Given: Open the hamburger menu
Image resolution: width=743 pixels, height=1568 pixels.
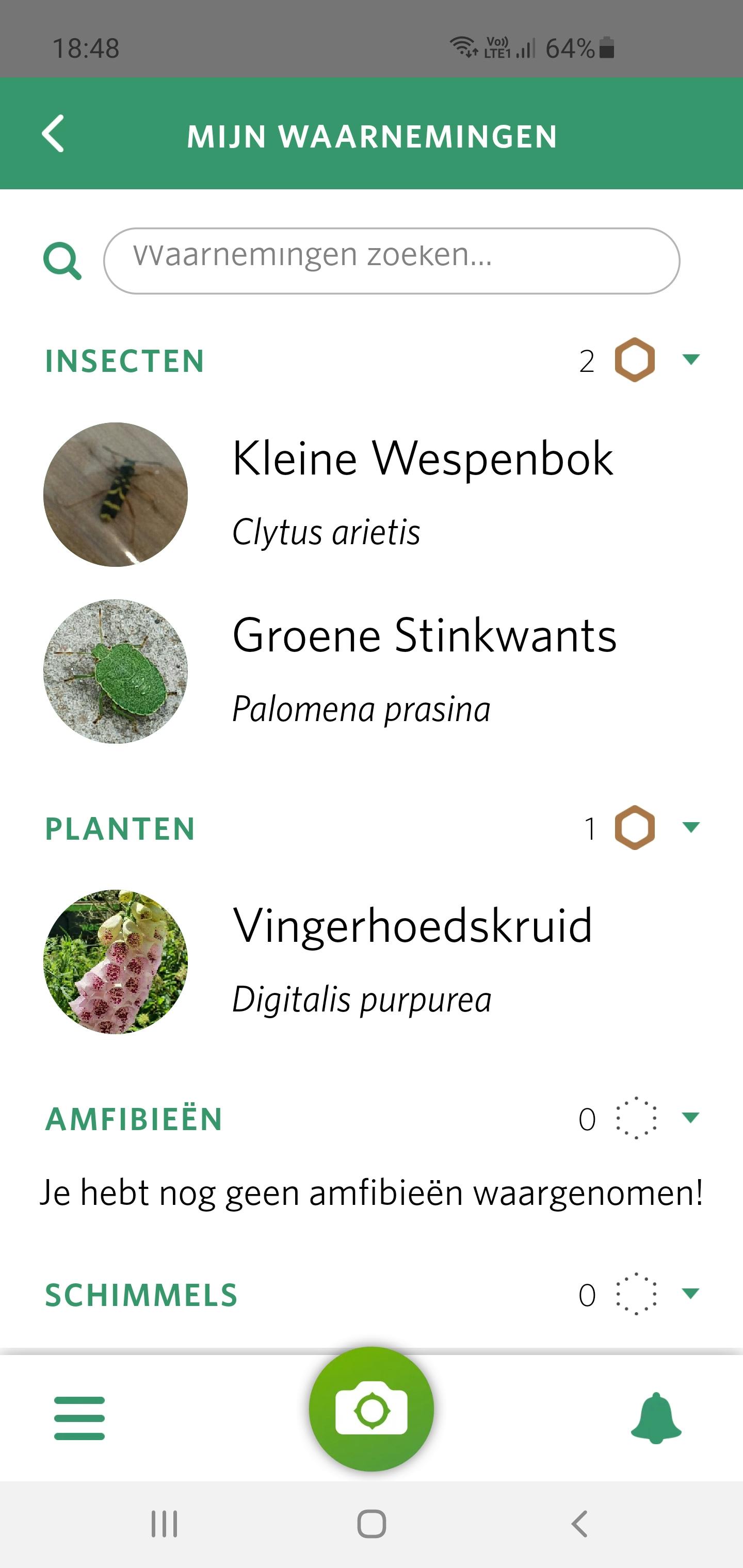Looking at the screenshot, I should coord(79,1418).
